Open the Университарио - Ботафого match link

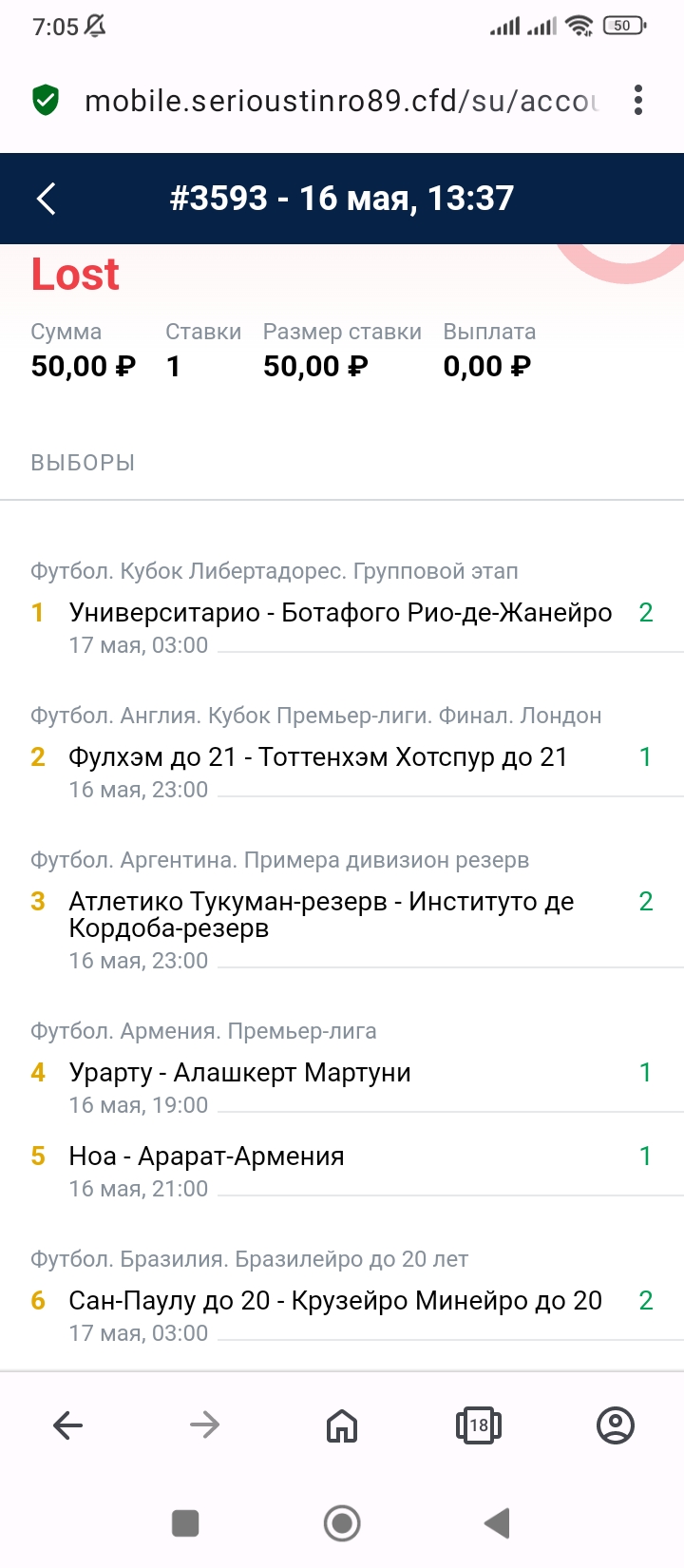coord(339,613)
